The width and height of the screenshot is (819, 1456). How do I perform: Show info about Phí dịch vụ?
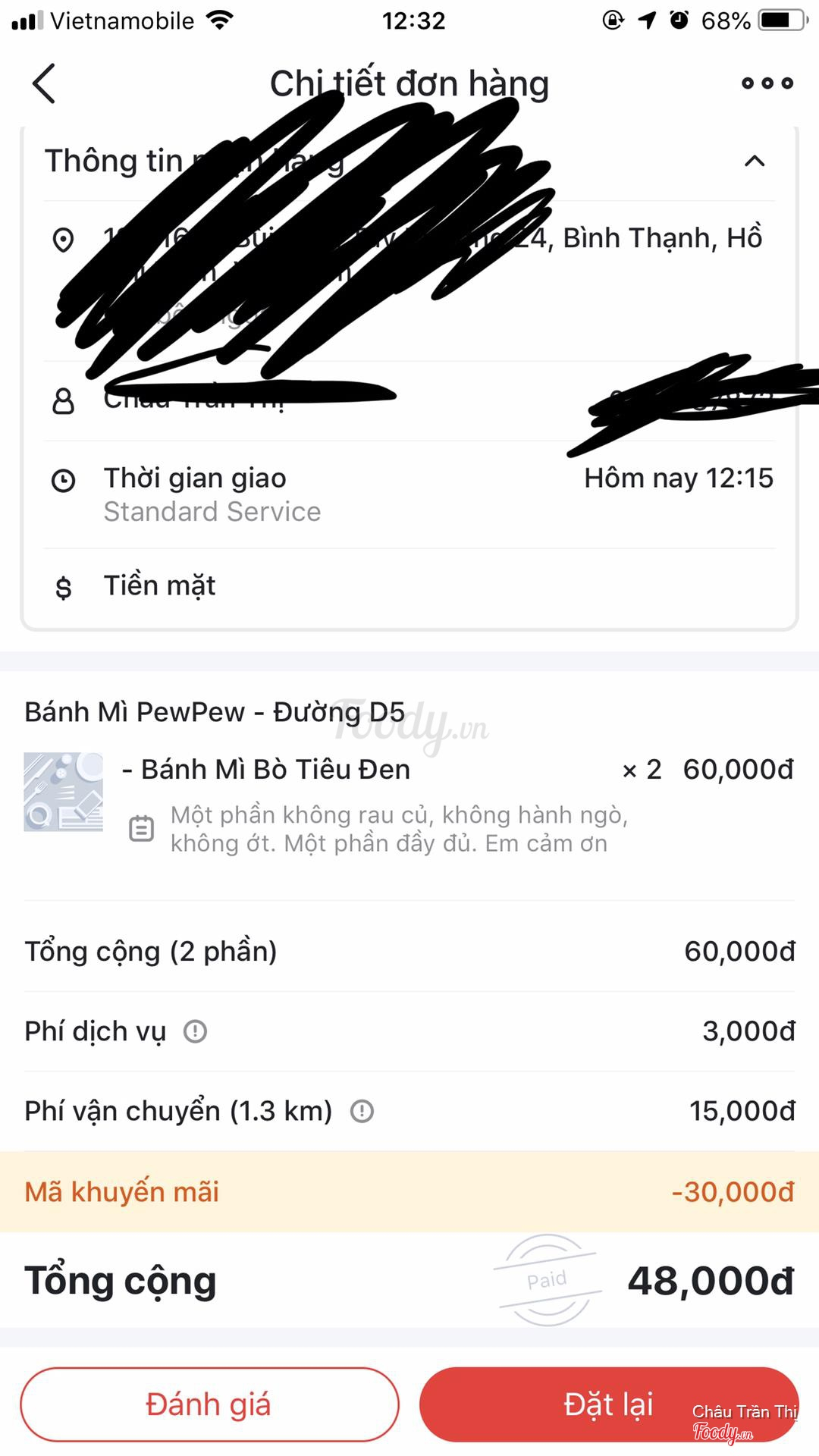(x=195, y=1031)
